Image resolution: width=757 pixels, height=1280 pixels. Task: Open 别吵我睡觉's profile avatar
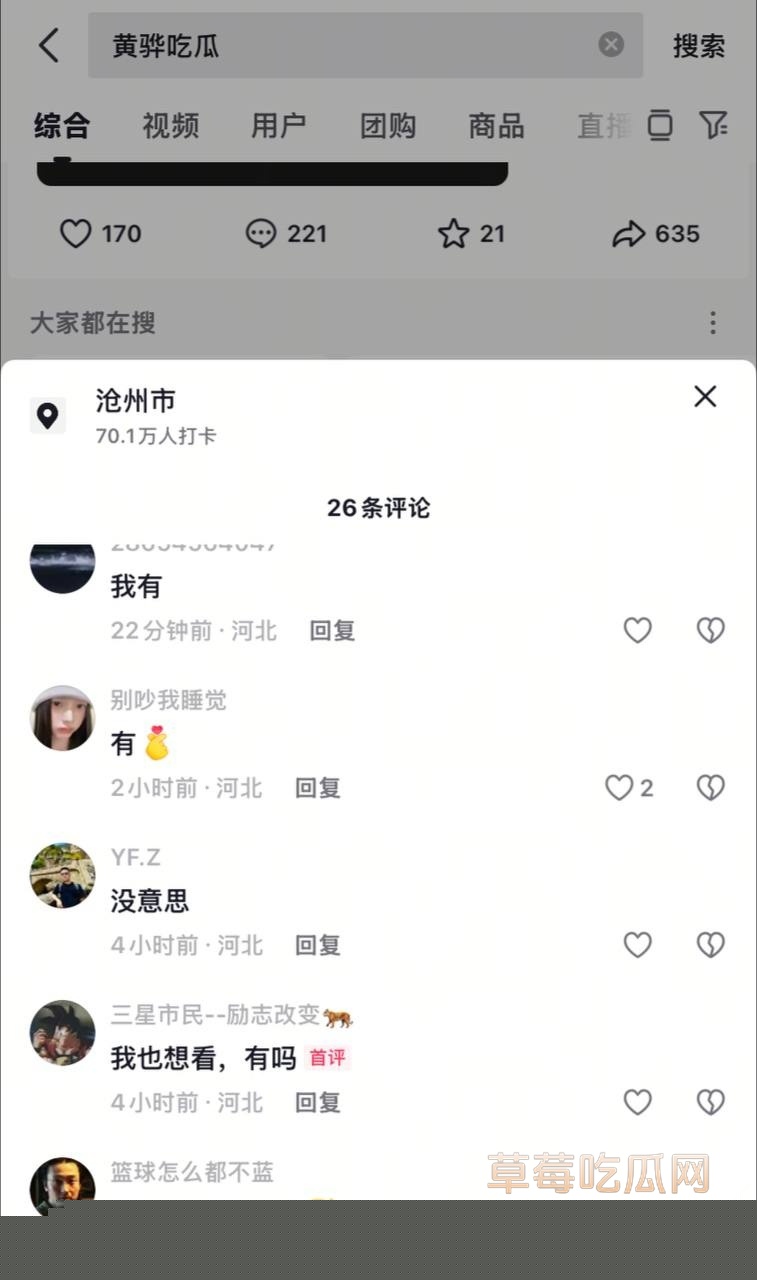[x=62, y=718]
